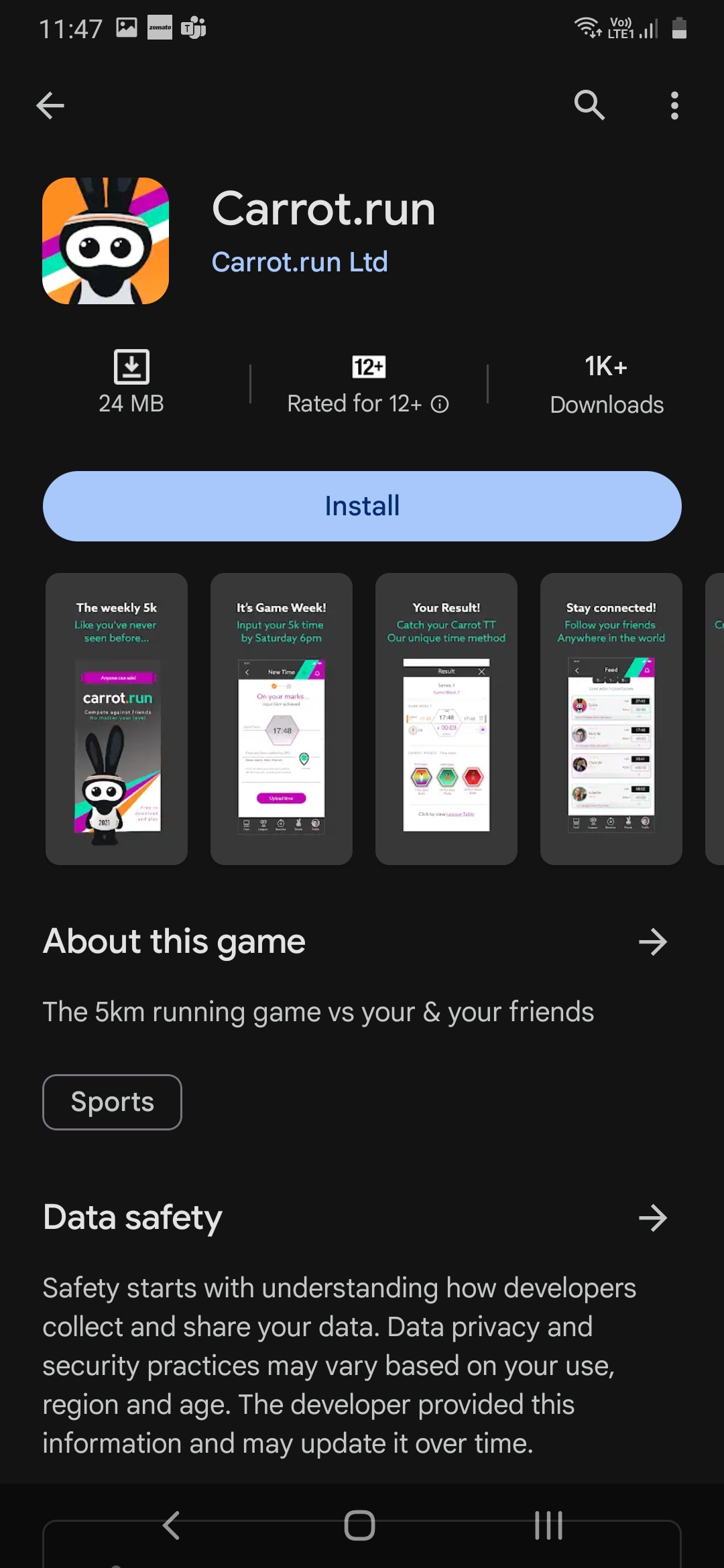Viewport: 724px width, 1568px height.
Task: Tap the system home button
Action: point(359,1526)
